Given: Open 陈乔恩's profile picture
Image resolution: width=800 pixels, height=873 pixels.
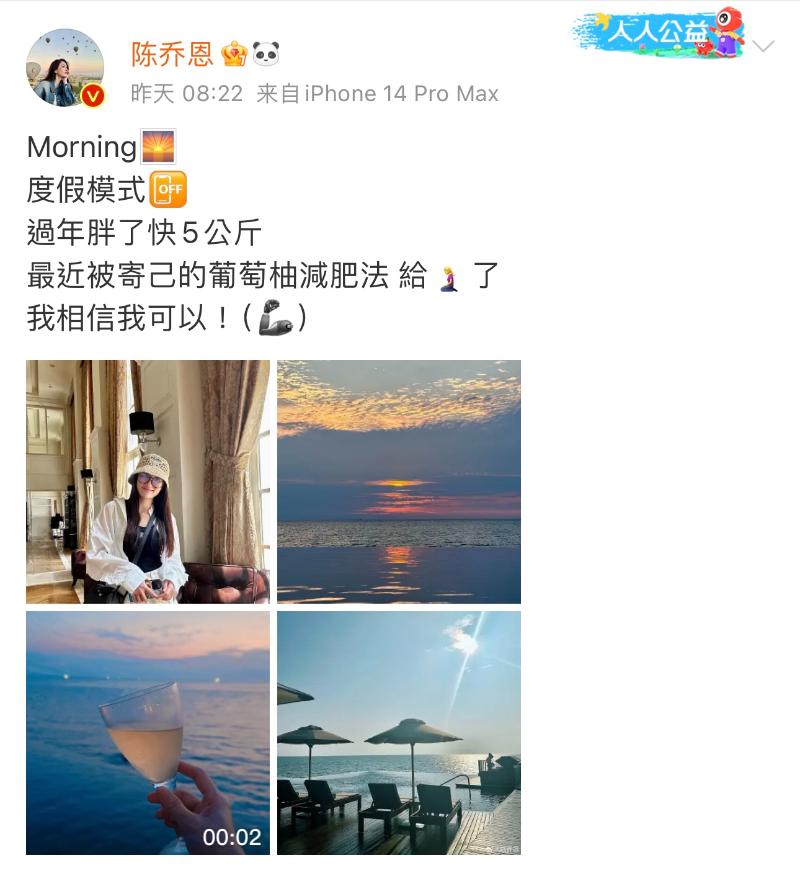Looking at the screenshot, I should point(64,67).
